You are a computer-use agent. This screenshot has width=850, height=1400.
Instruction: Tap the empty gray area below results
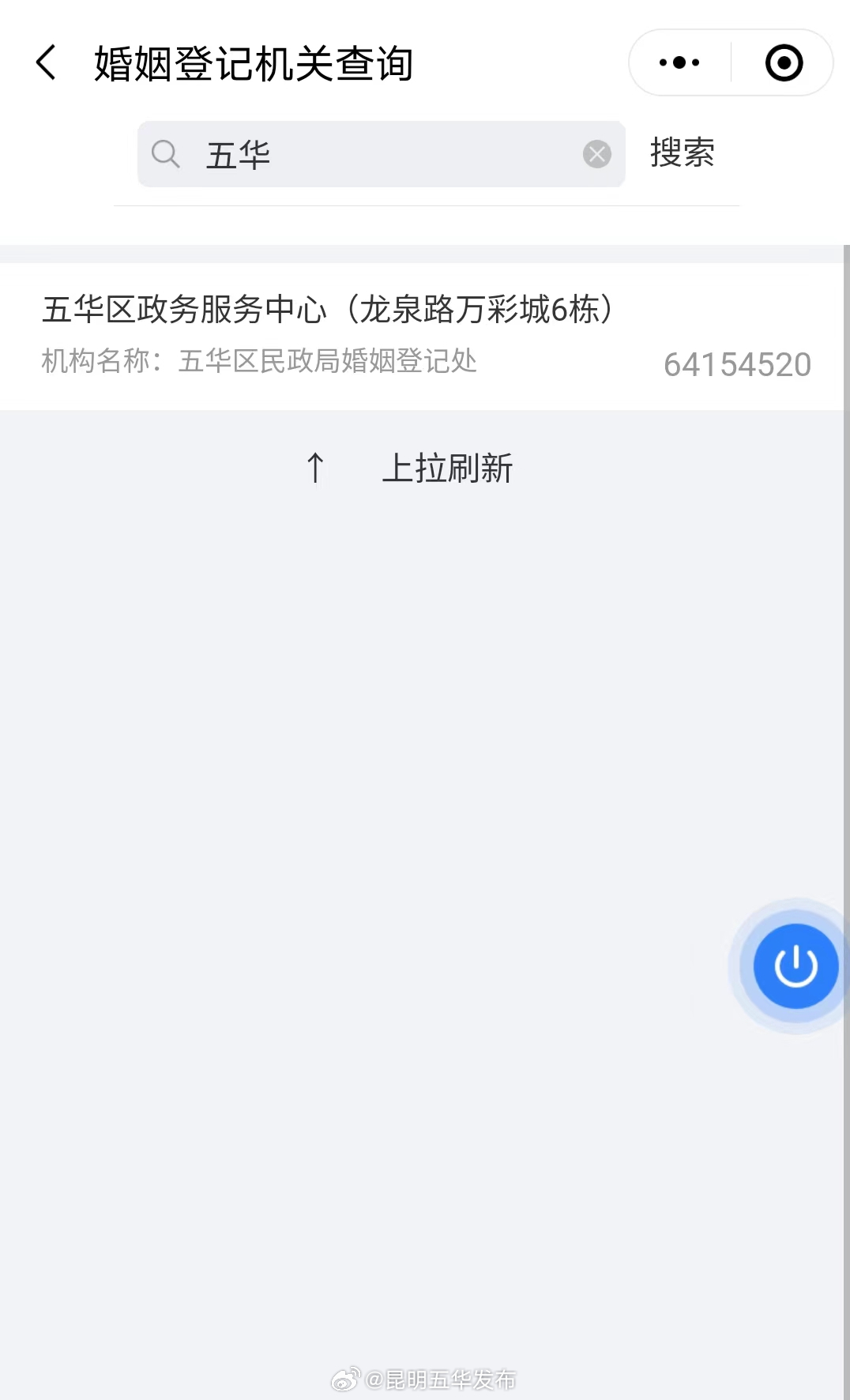[316, 711]
